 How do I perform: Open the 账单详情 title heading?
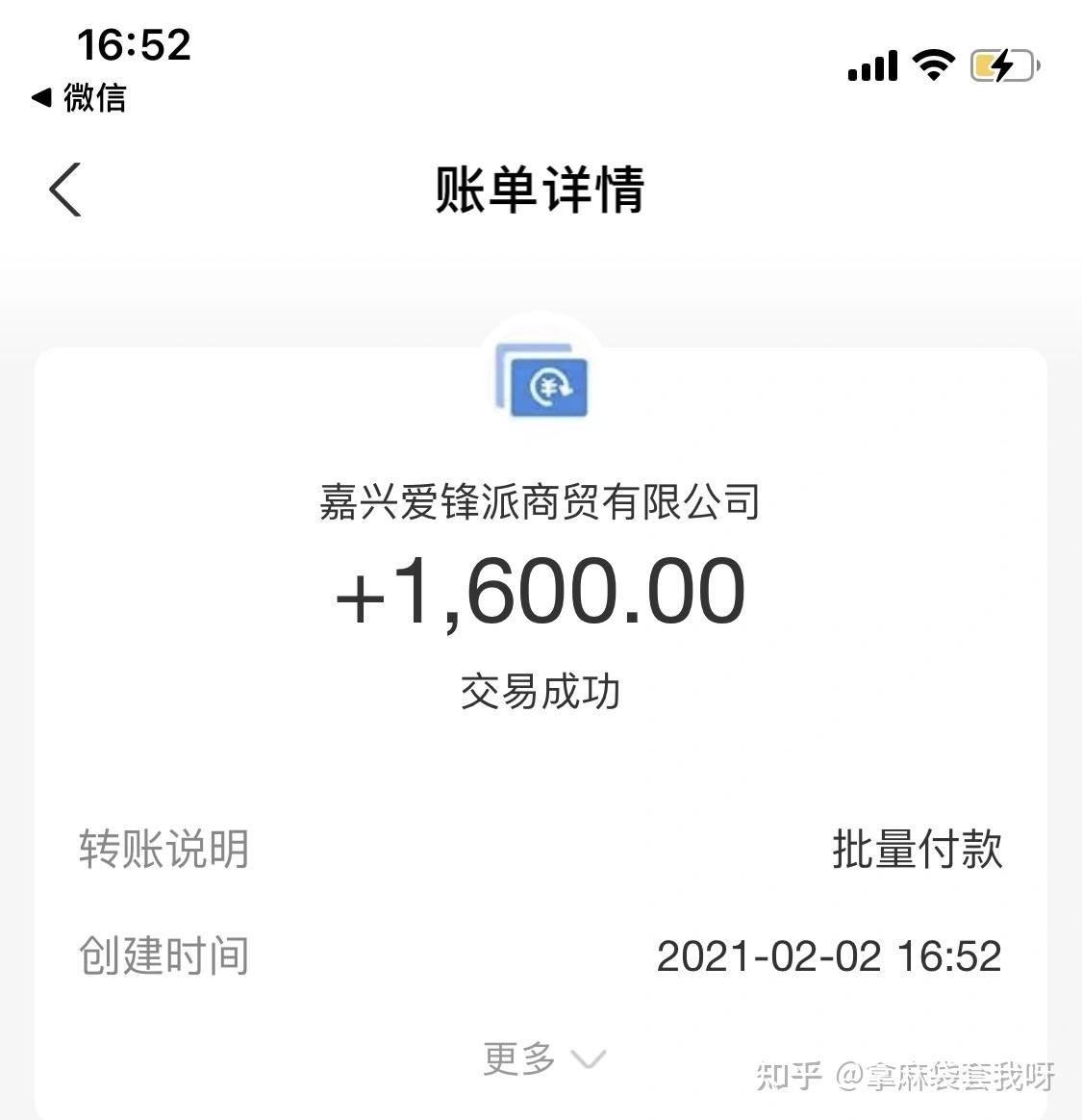541,191
